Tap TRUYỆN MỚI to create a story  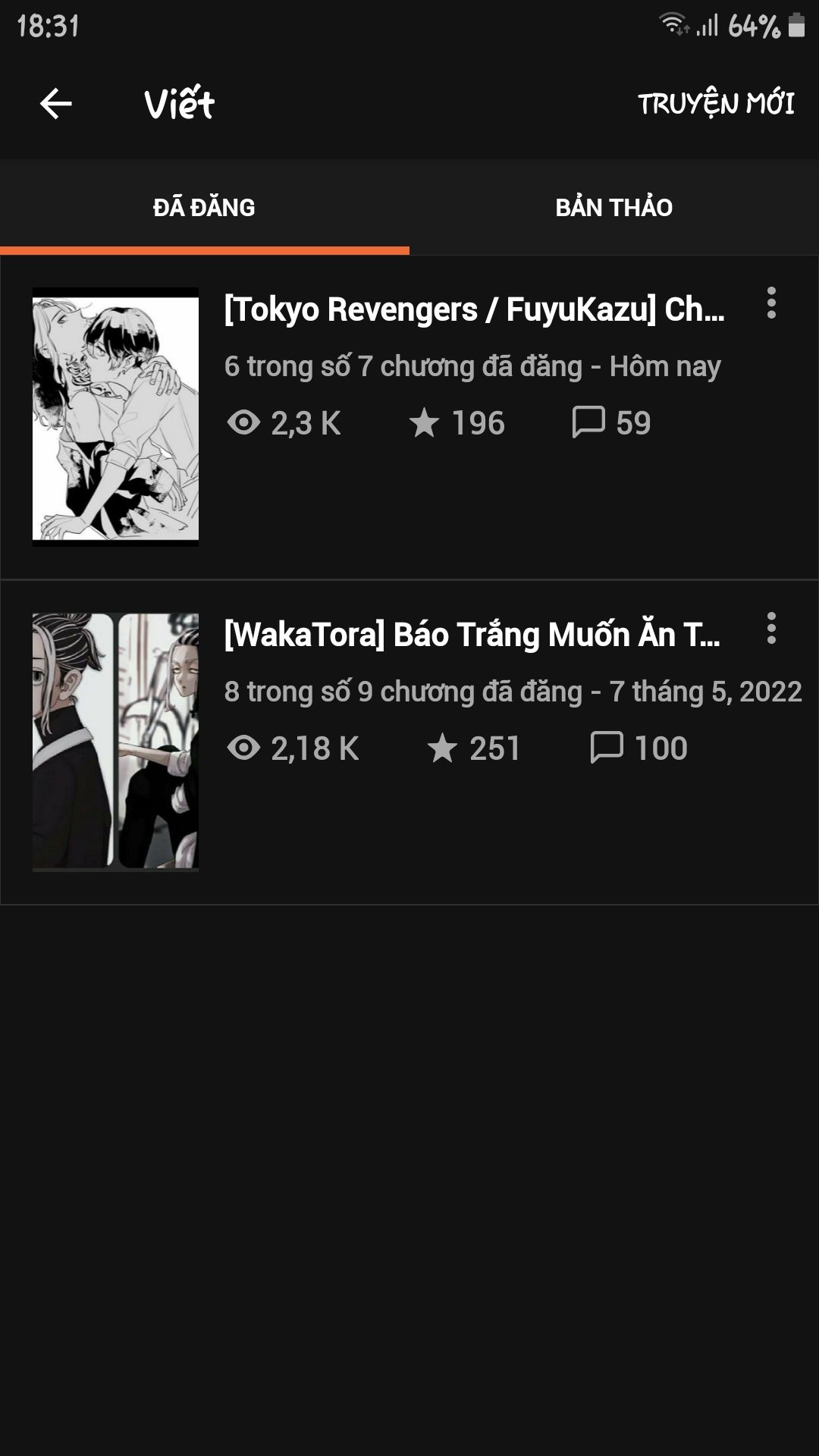[715, 104]
